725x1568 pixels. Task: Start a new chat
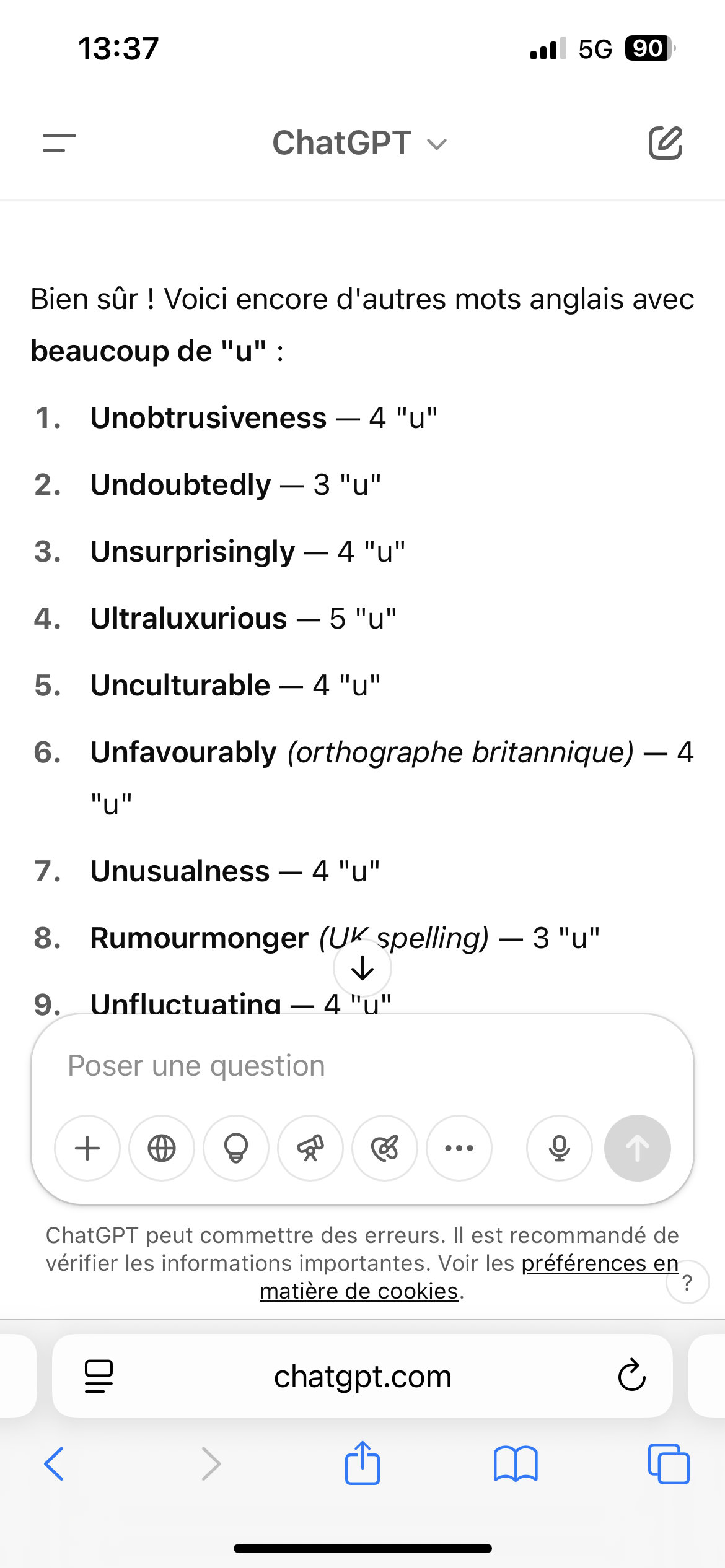tap(666, 143)
